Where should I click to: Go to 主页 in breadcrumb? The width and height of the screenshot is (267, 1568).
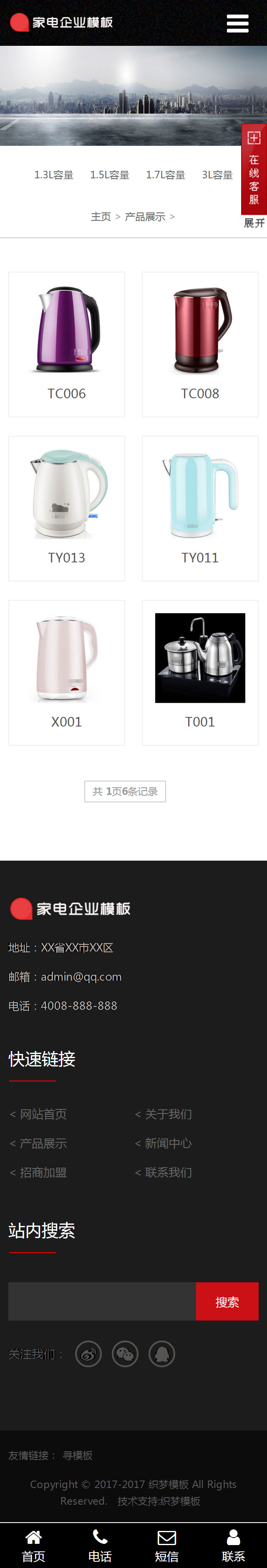(x=101, y=217)
